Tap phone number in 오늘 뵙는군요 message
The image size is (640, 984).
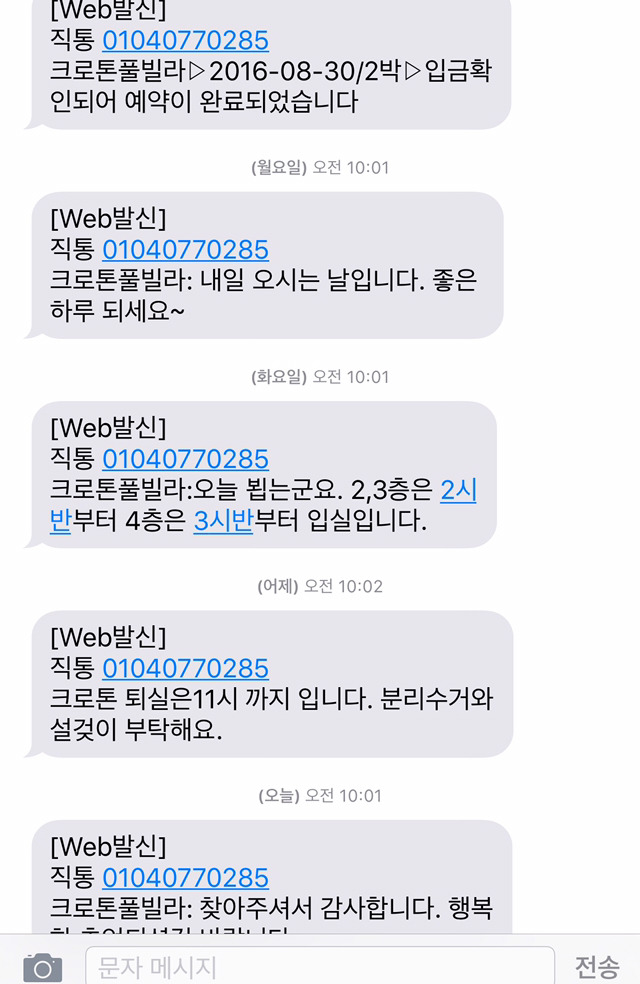pyautogui.click(x=185, y=459)
